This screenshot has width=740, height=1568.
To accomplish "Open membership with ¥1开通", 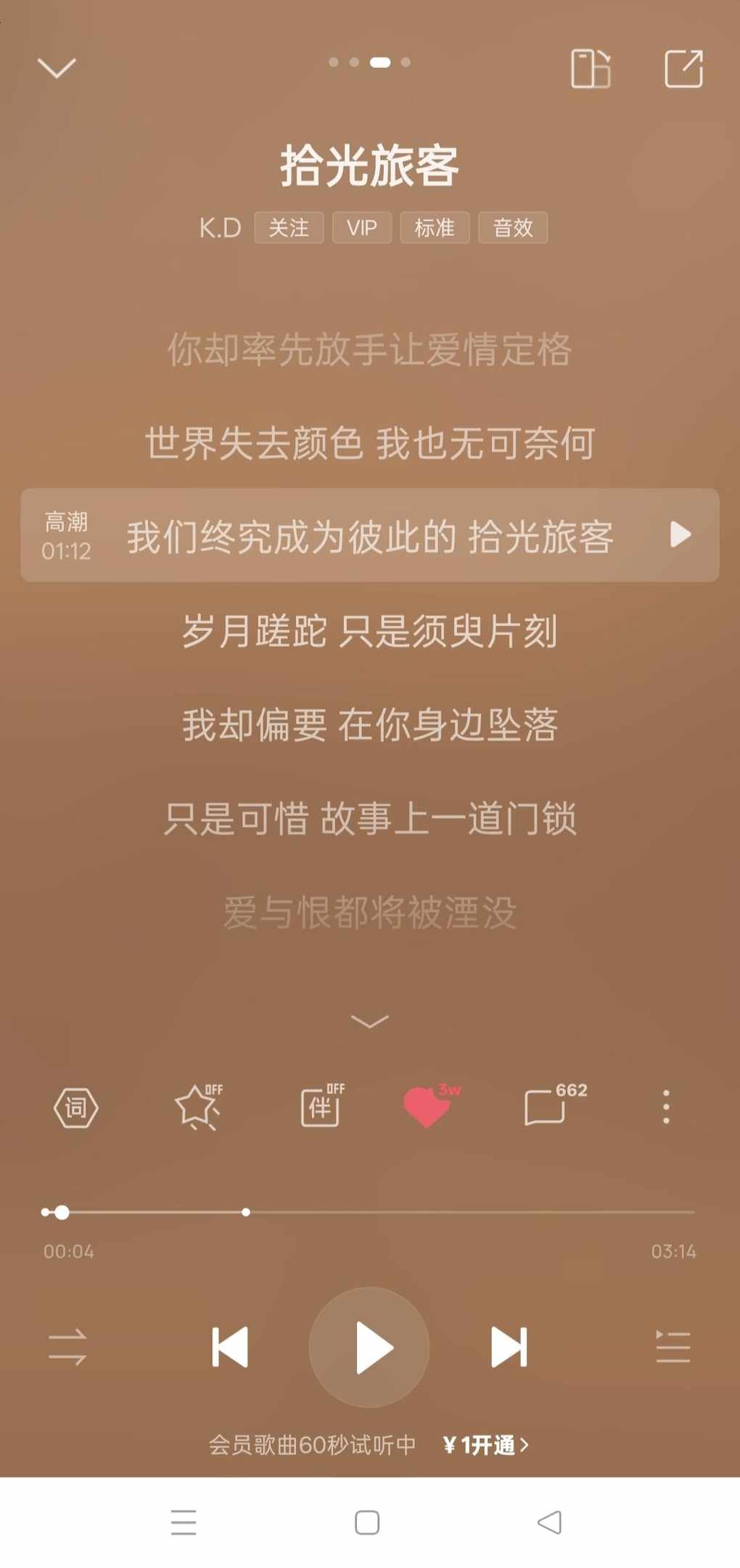I will [x=486, y=1445].
